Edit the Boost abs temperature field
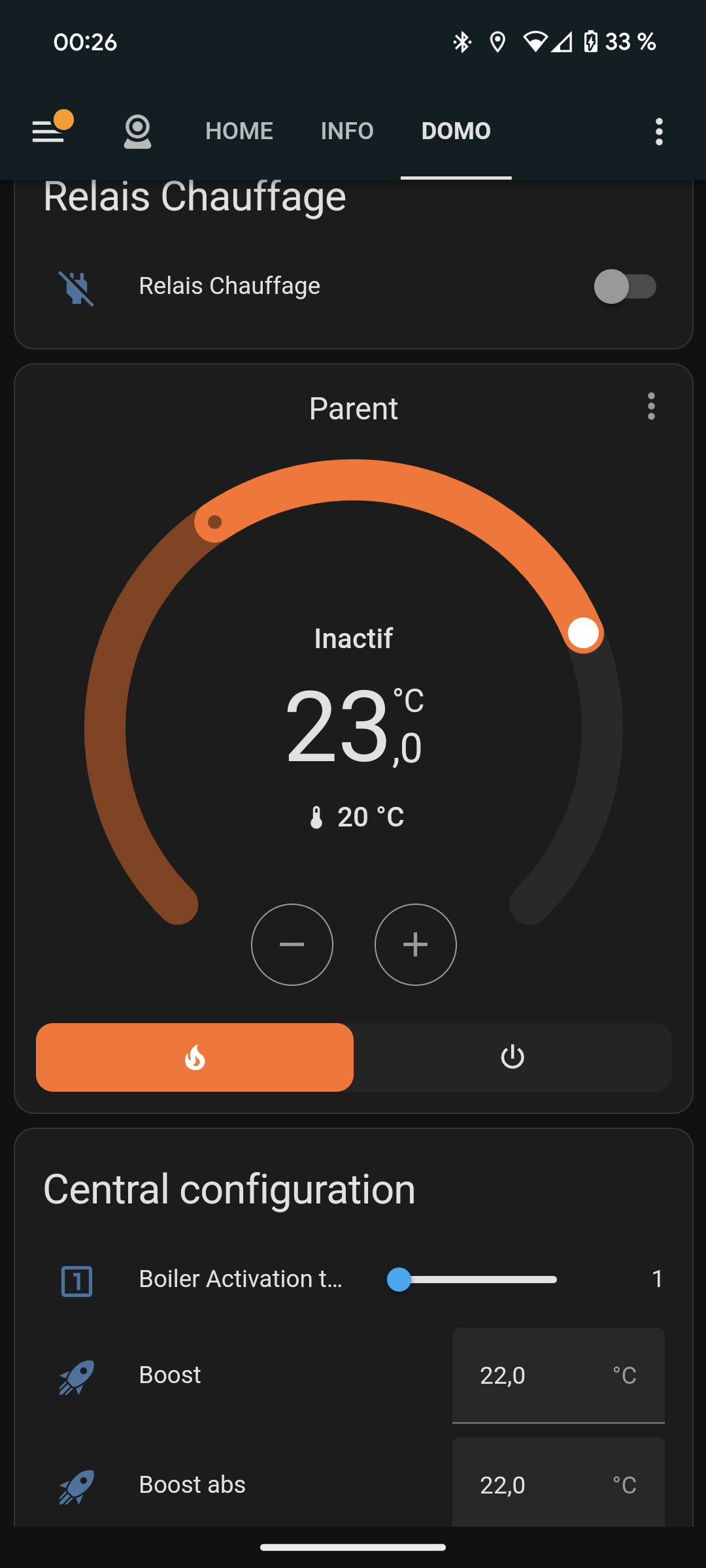The width and height of the screenshot is (706, 1568). pos(558,1482)
